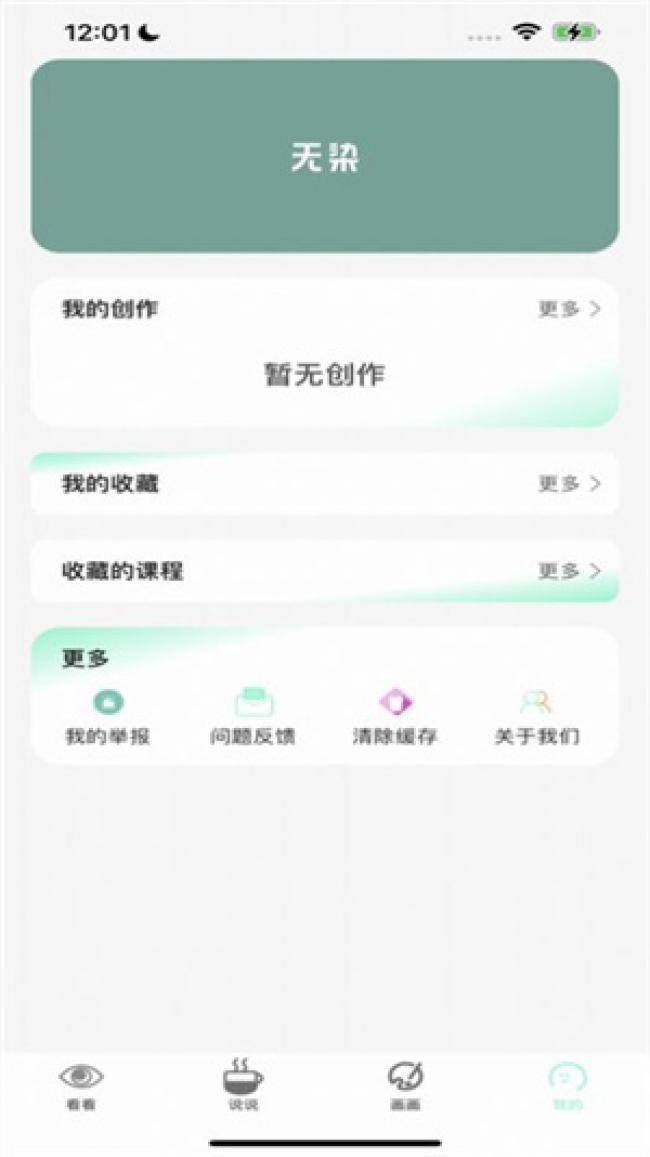Tap 清除缓存 to clear cache
The image size is (650, 1157).
coord(395,717)
